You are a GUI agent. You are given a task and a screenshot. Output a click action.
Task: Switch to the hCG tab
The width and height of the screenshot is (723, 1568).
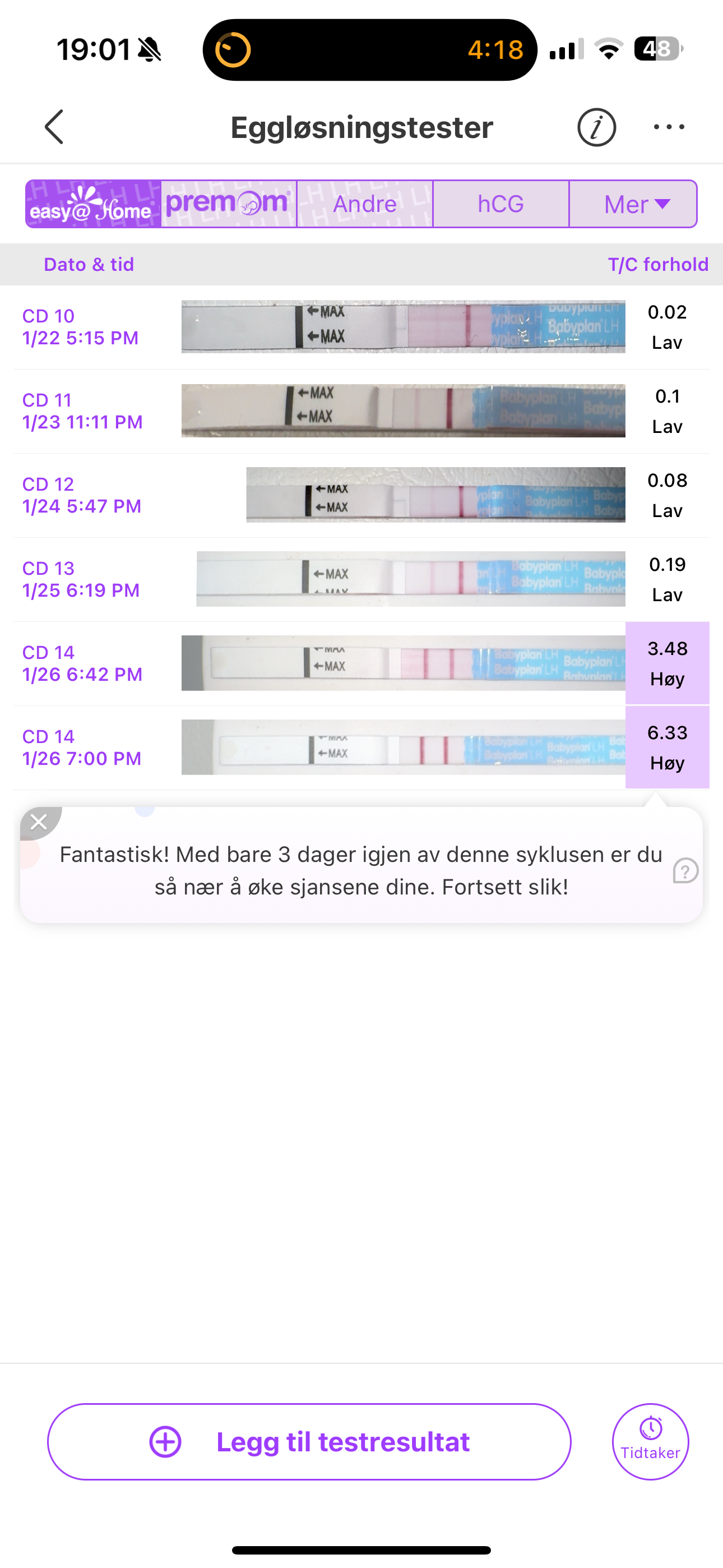(x=500, y=204)
